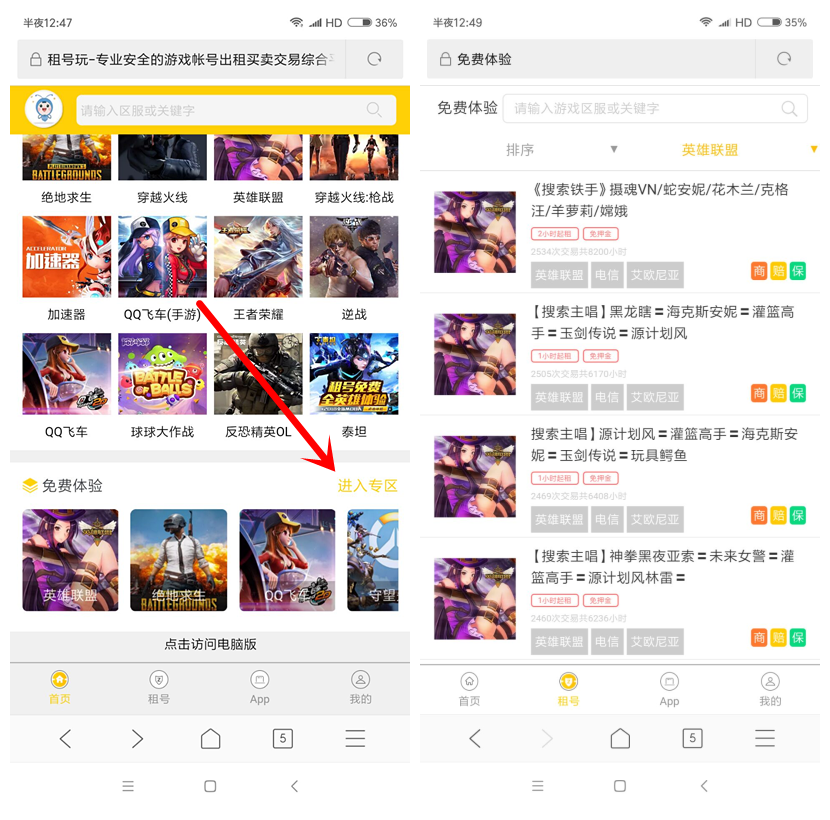This screenshot has width=830, height=820.
Task: Open the mascot logo beside the search box
Action: 43,108
